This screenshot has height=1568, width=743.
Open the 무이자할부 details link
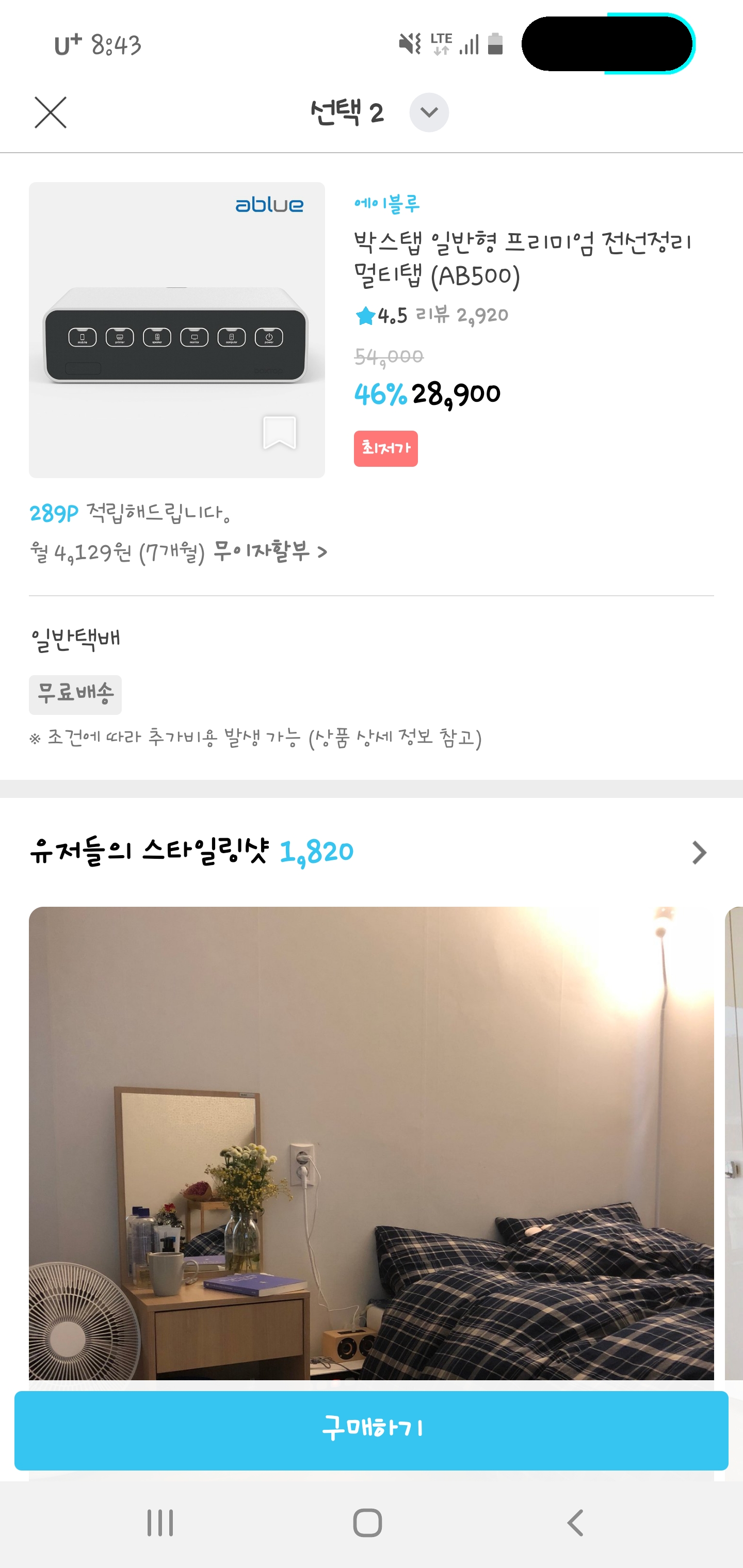[270, 552]
